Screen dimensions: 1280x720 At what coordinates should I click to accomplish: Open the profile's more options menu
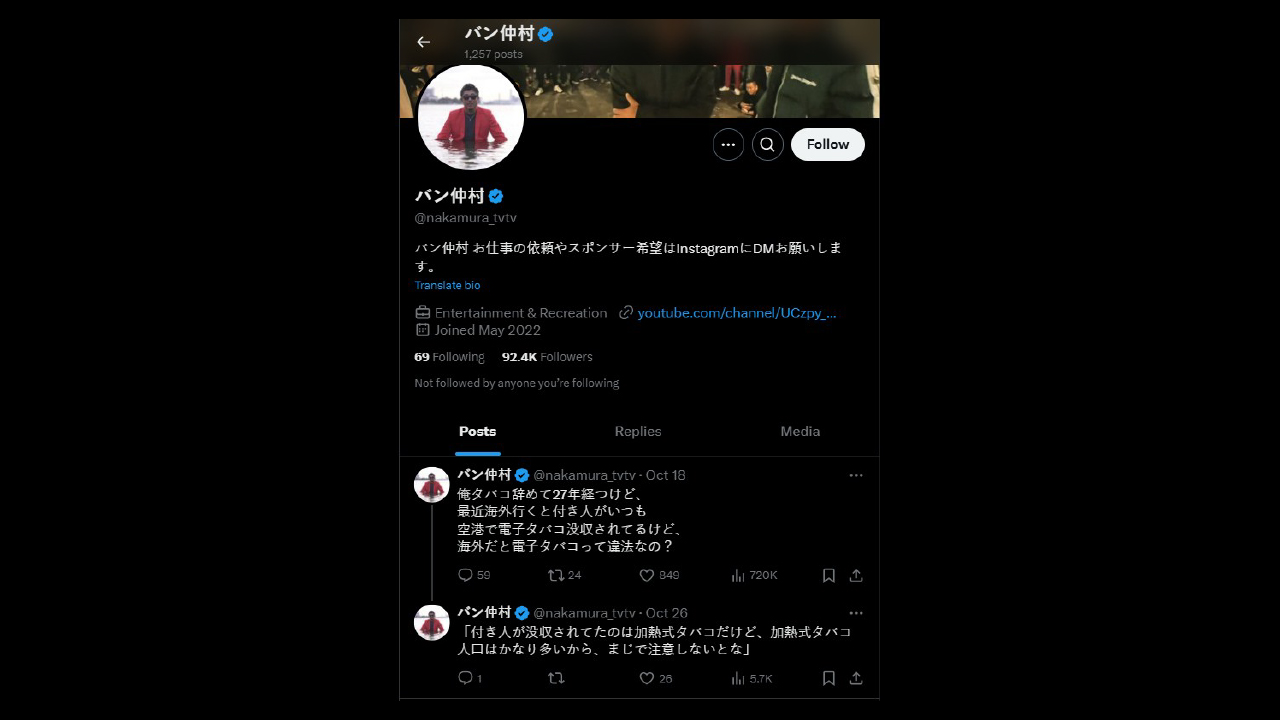[728, 145]
